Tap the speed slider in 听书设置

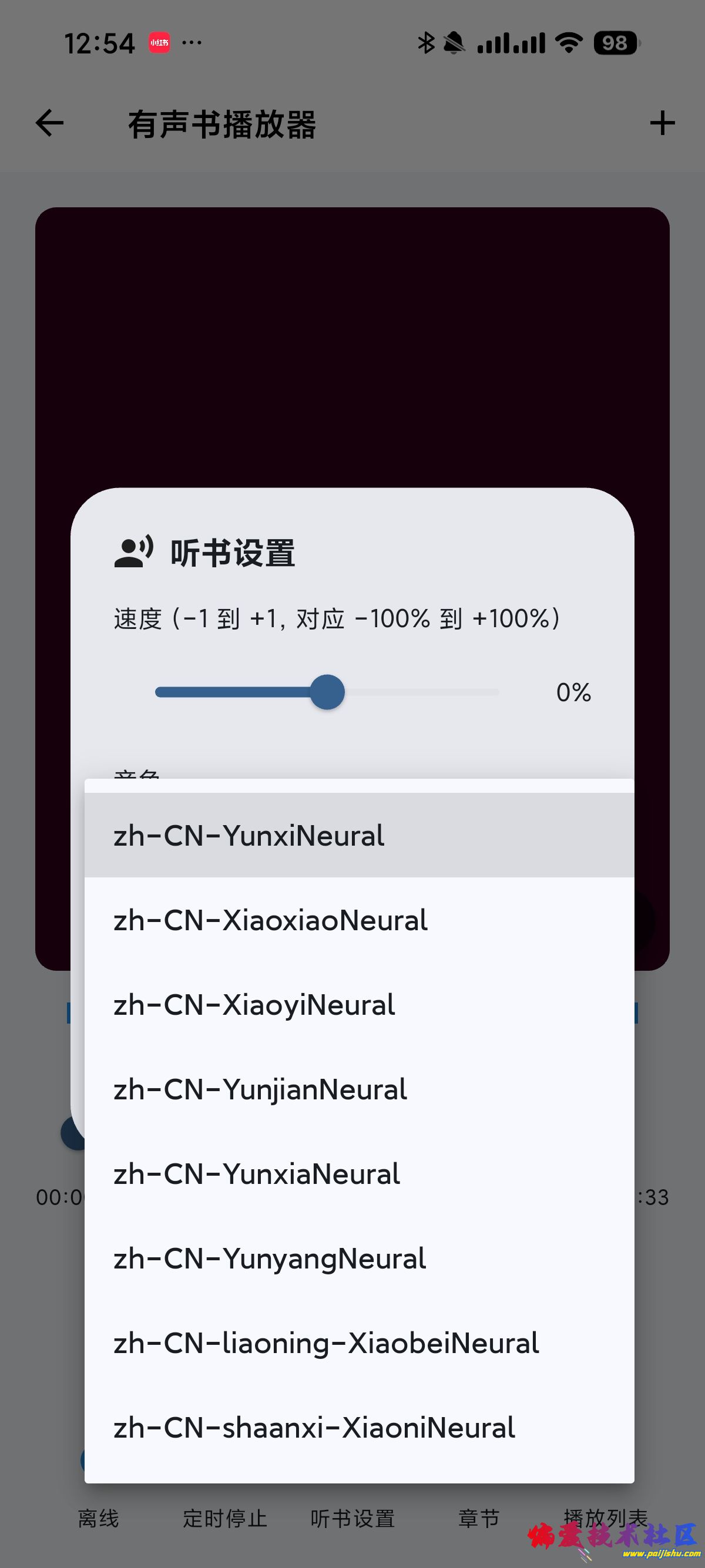click(328, 692)
